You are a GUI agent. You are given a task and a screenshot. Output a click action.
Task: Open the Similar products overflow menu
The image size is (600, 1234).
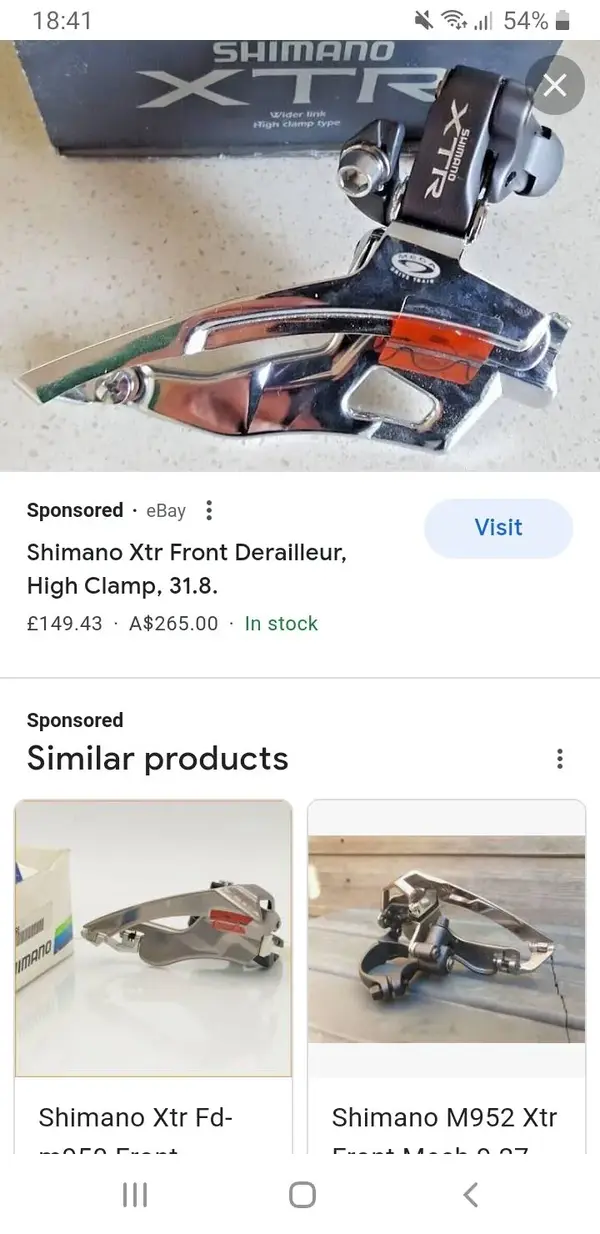[x=559, y=759]
